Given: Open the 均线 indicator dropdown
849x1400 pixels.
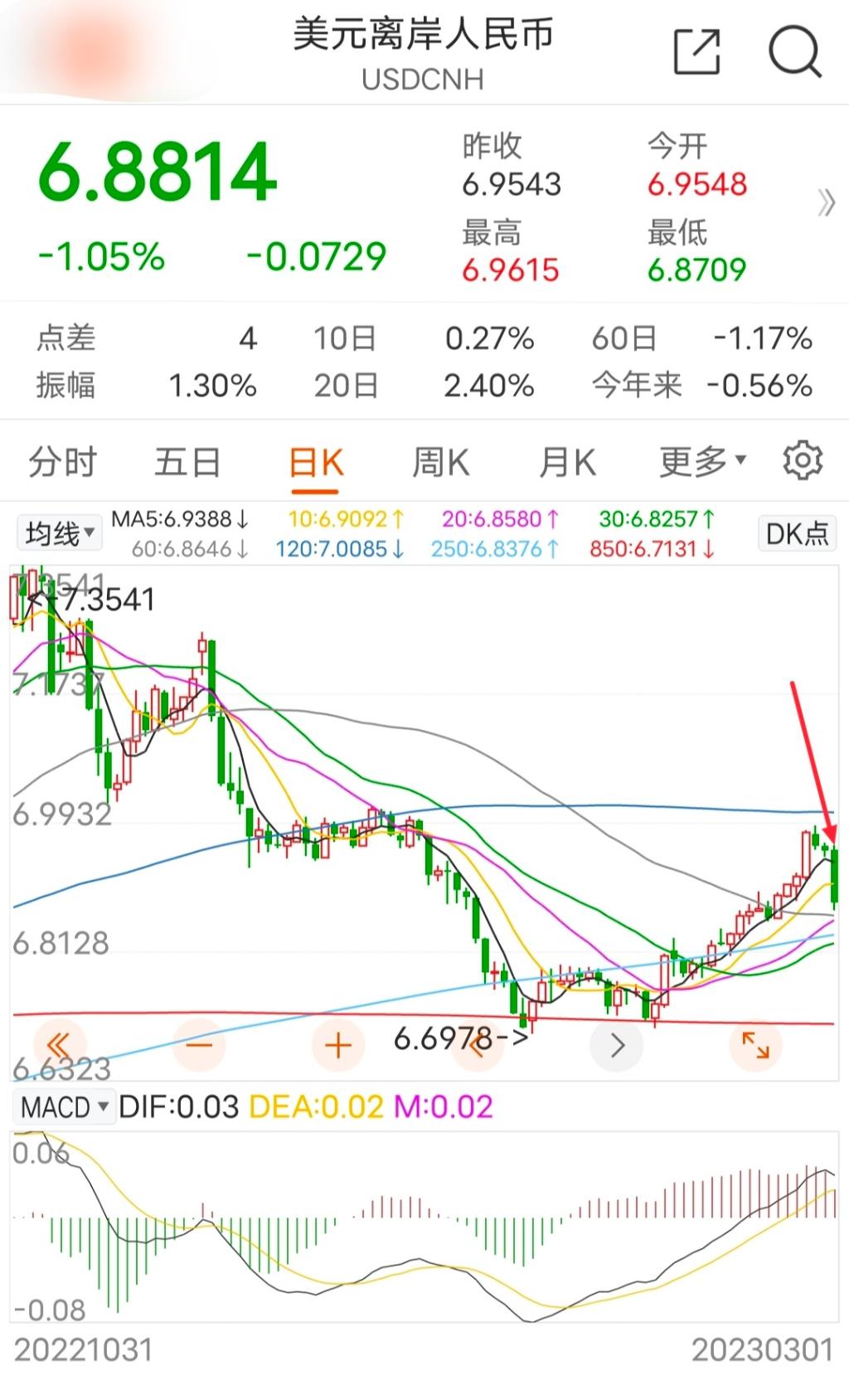Looking at the screenshot, I should tap(60, 533).
